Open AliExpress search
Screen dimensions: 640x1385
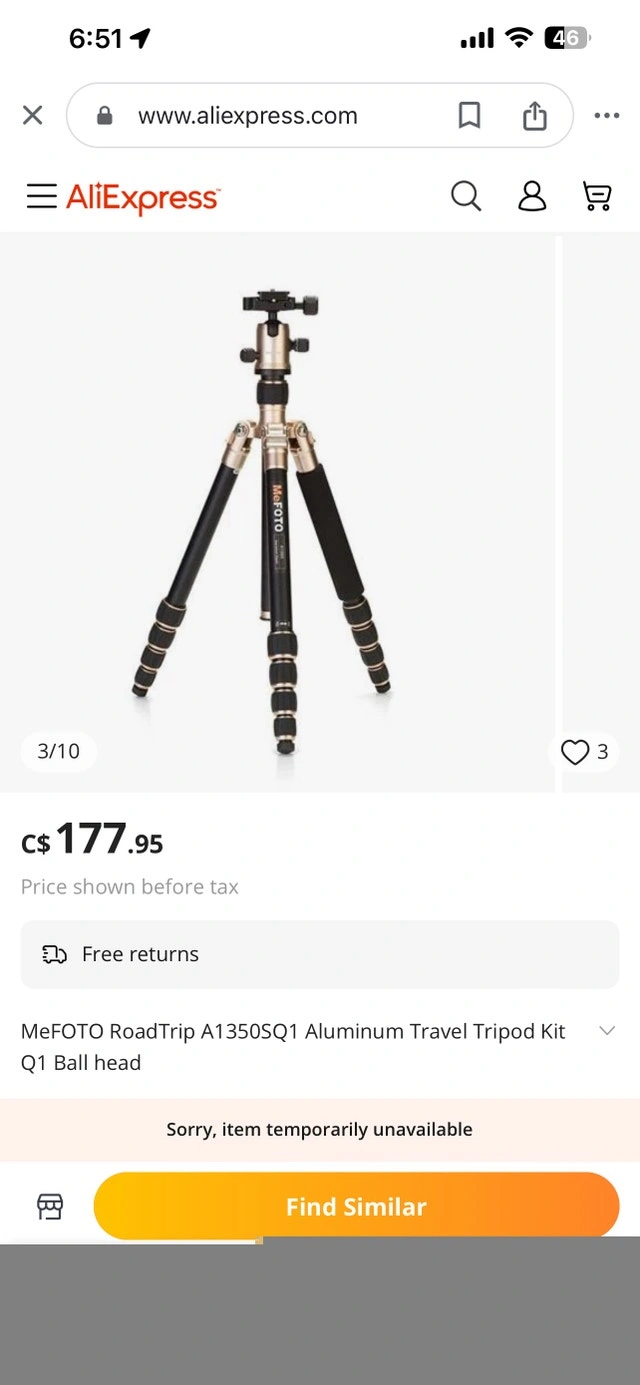(466, 196)
